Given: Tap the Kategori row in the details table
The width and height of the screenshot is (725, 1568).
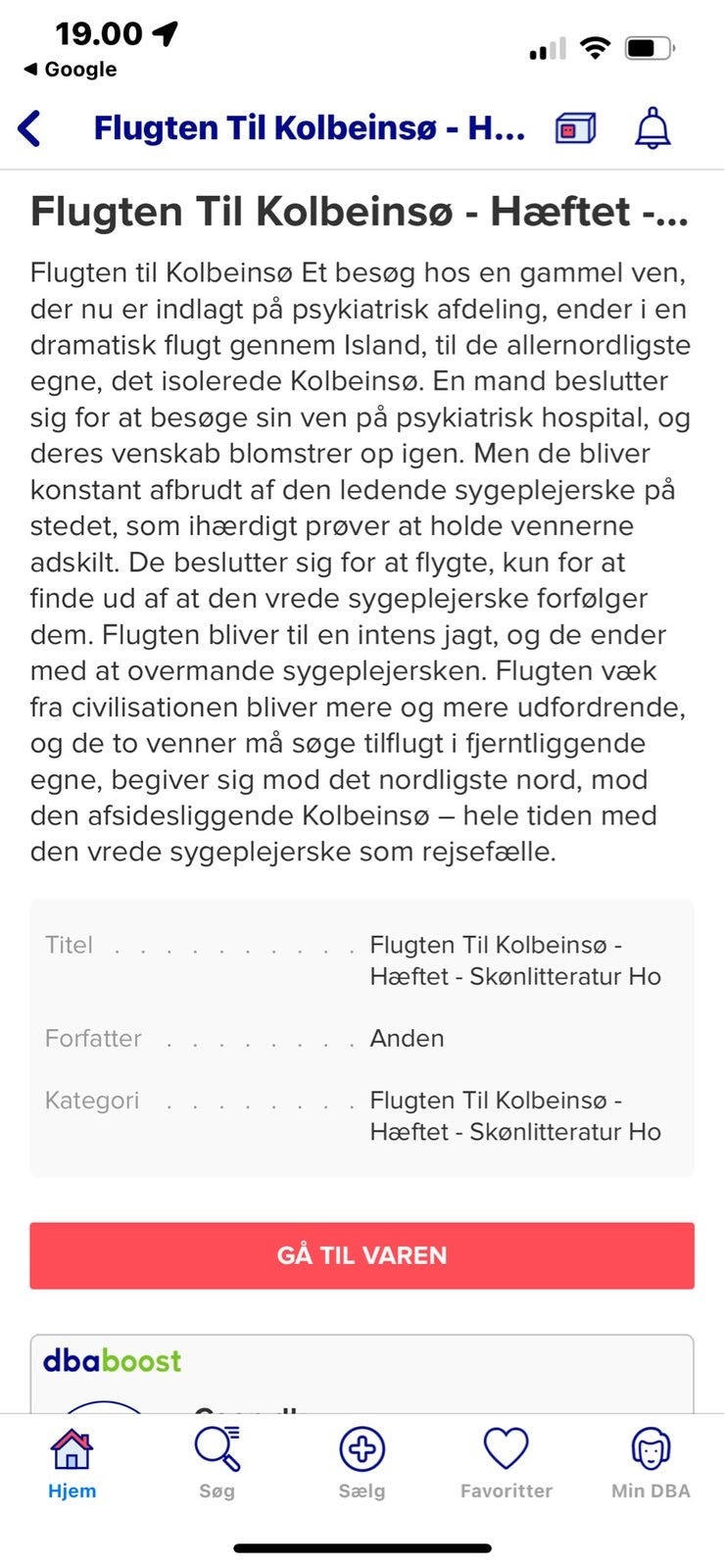Looking at the screenshot, I should tap(362, 1115).
